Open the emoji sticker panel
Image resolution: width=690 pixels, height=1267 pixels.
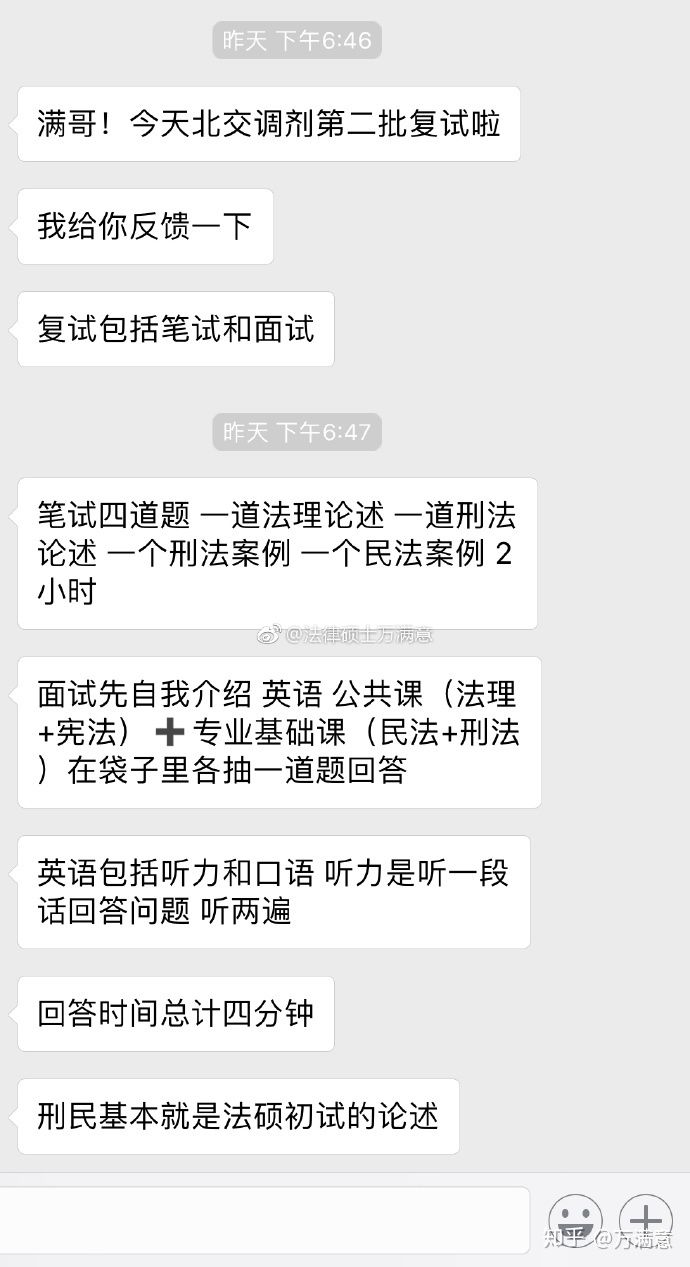(x=576, y=1221)
